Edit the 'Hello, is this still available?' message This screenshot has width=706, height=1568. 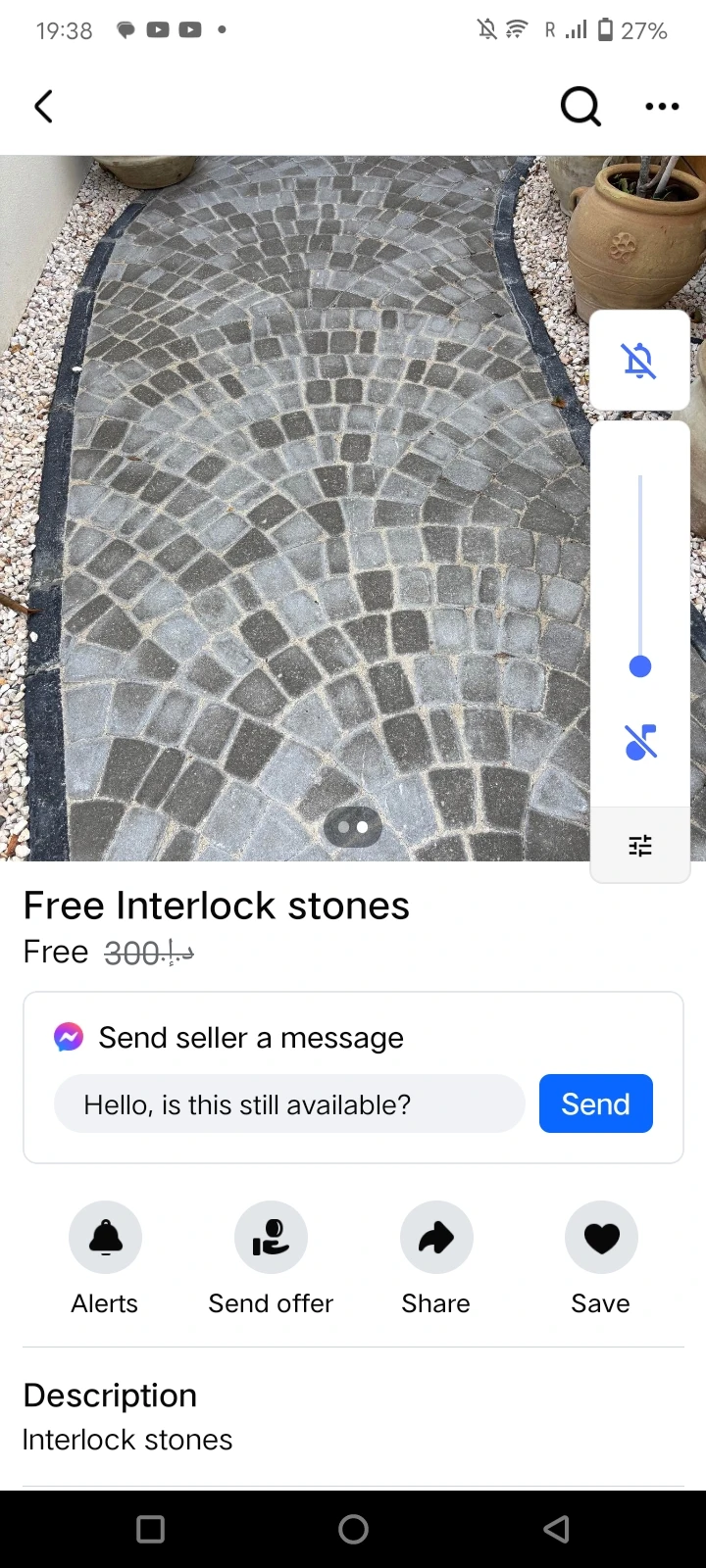click(289, 1104)
